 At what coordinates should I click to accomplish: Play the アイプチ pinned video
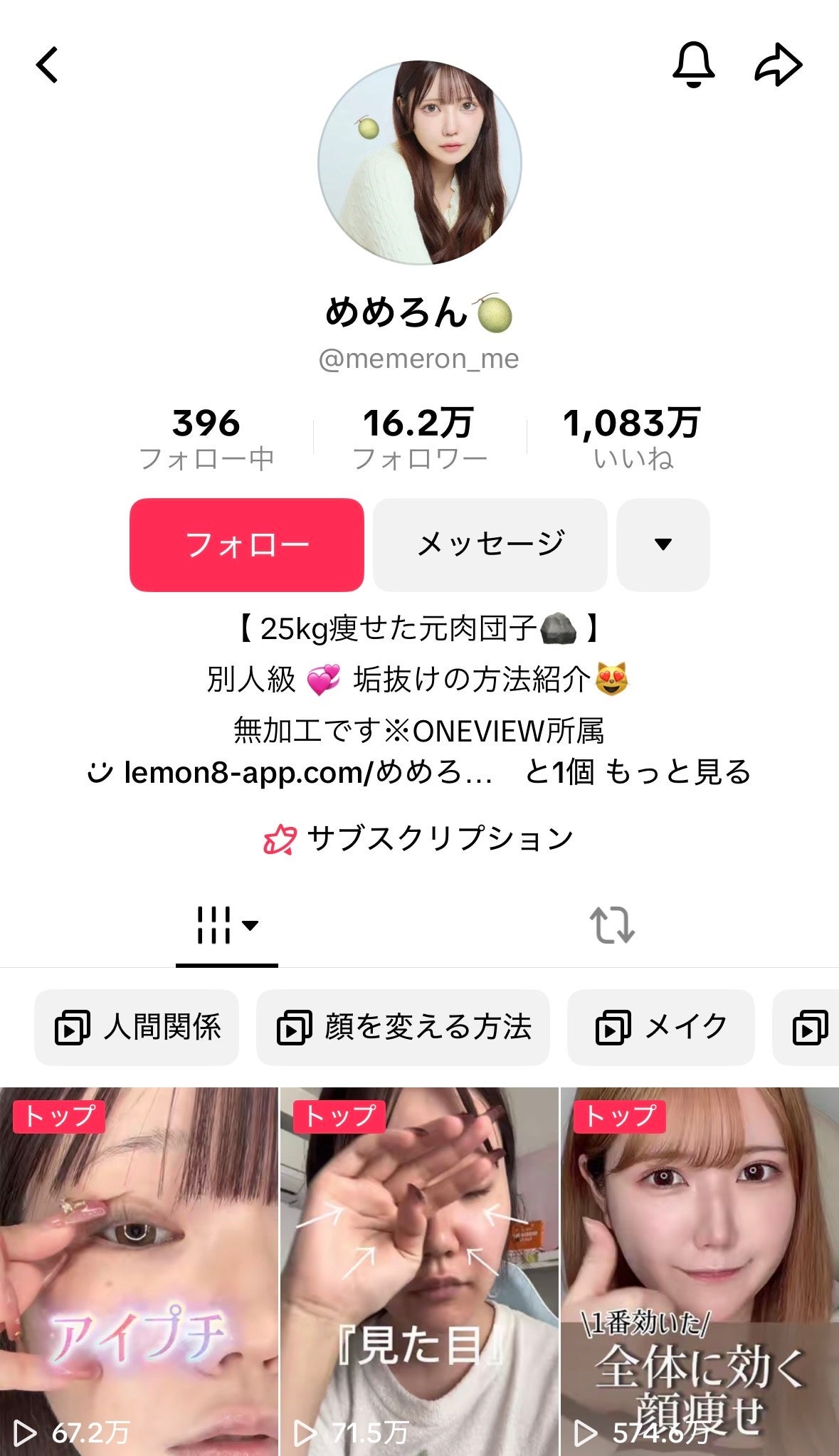pyautogui.click(x=139, y=1270)
